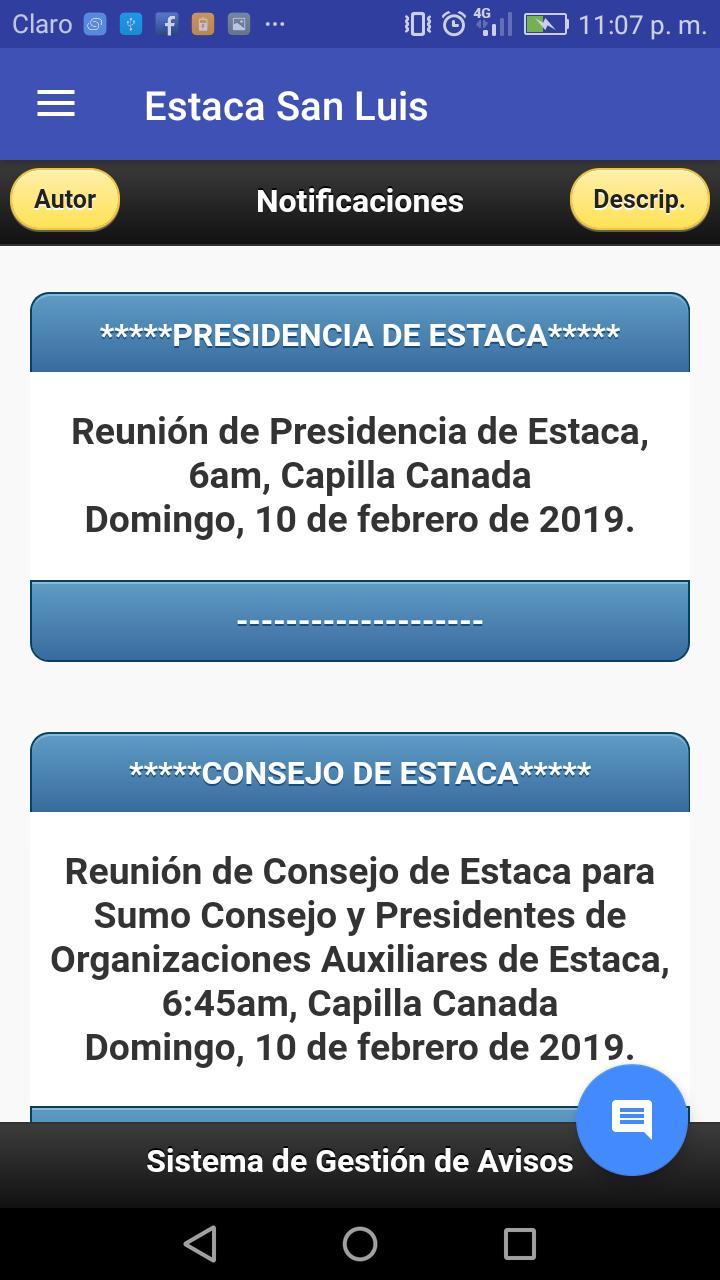Select the Descrip. button
The image size is (720, 1280).
639,199
